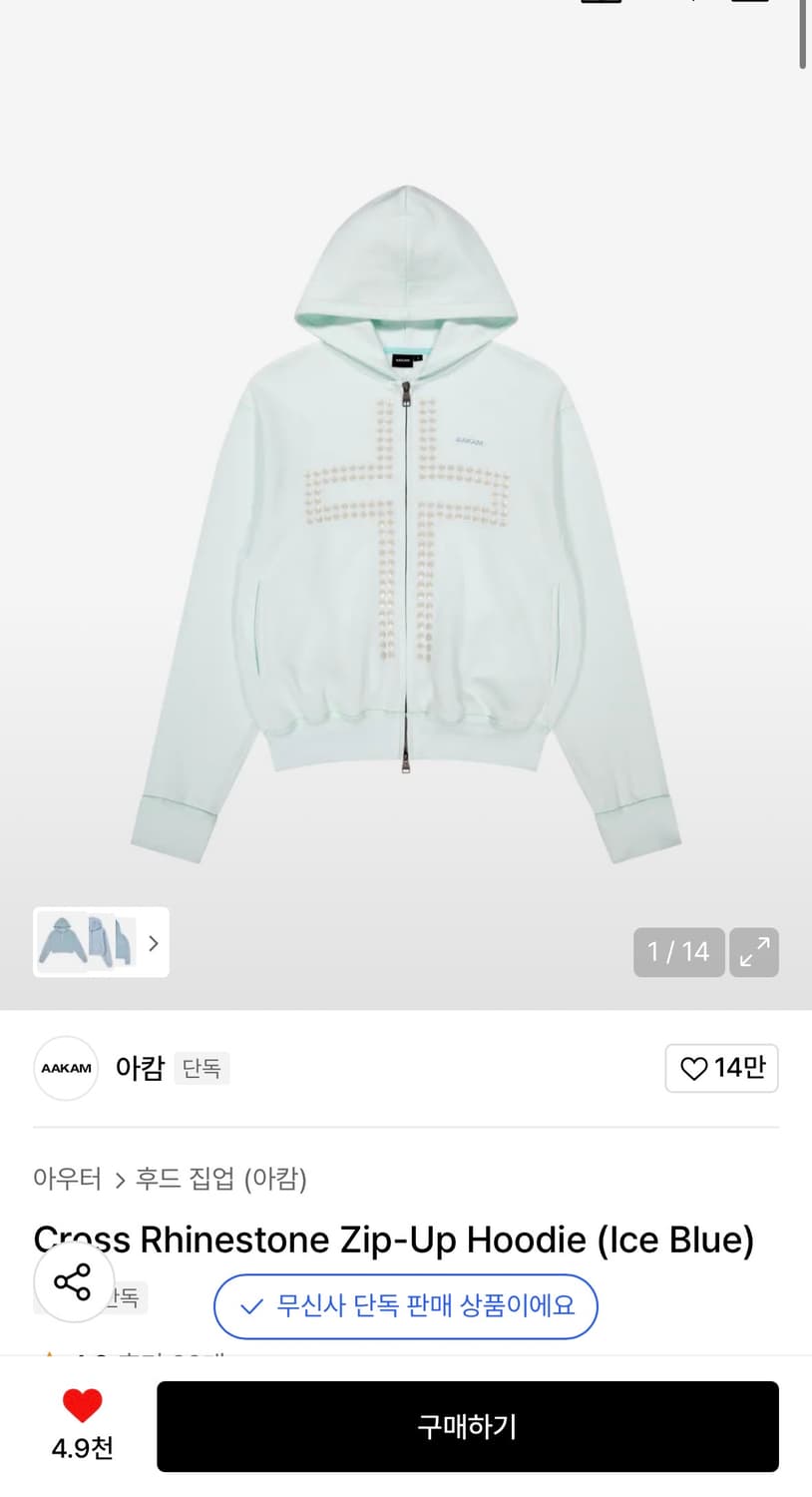Image resolution: width=812 pixels, height=1497 pixels.
Task: Tap the floating share icon
Action: coord(73,1282)
